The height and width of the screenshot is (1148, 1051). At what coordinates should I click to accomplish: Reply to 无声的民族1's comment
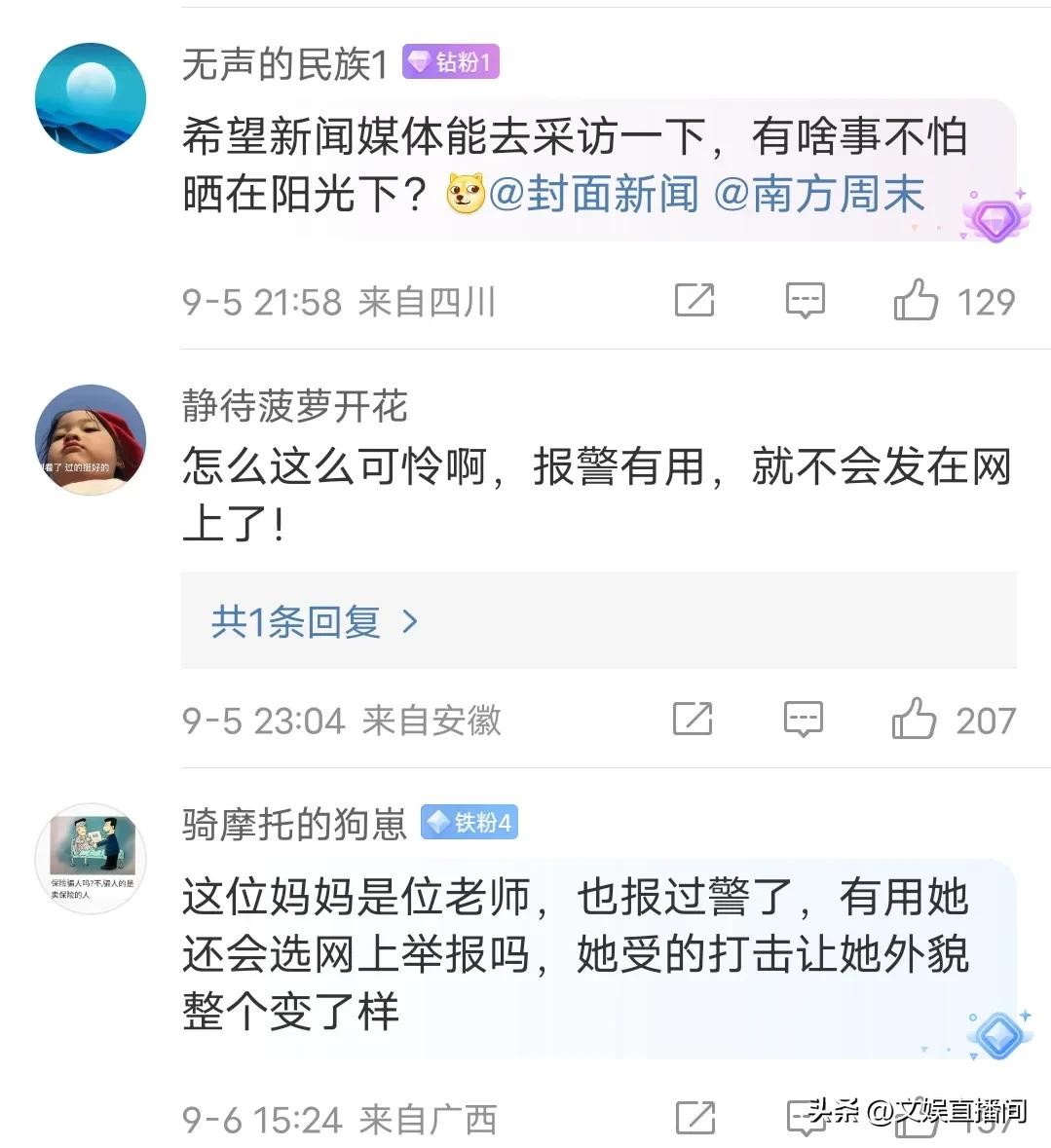(805, 301)
